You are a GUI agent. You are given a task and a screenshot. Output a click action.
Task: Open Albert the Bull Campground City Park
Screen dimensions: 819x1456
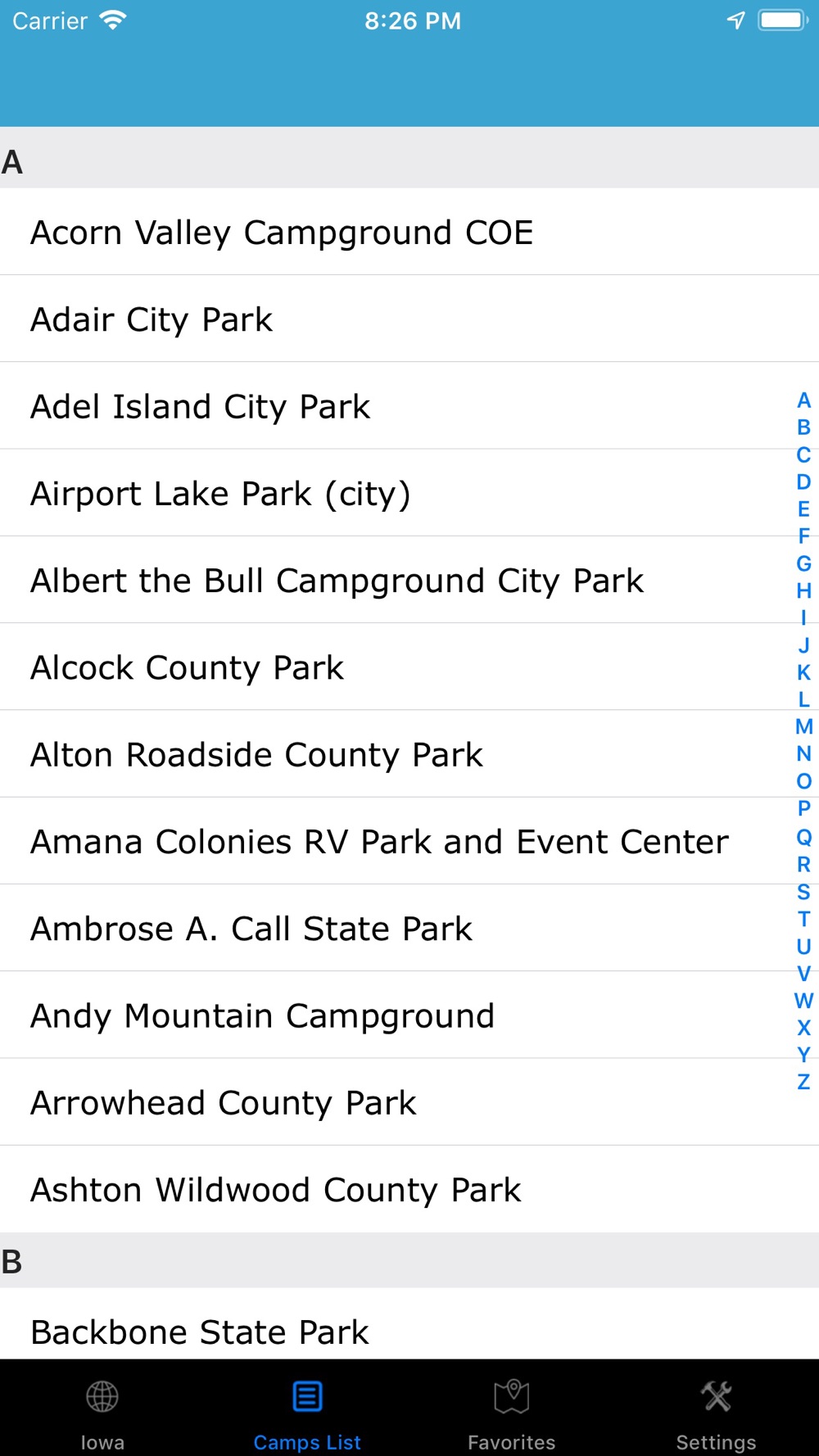point(409,580)
